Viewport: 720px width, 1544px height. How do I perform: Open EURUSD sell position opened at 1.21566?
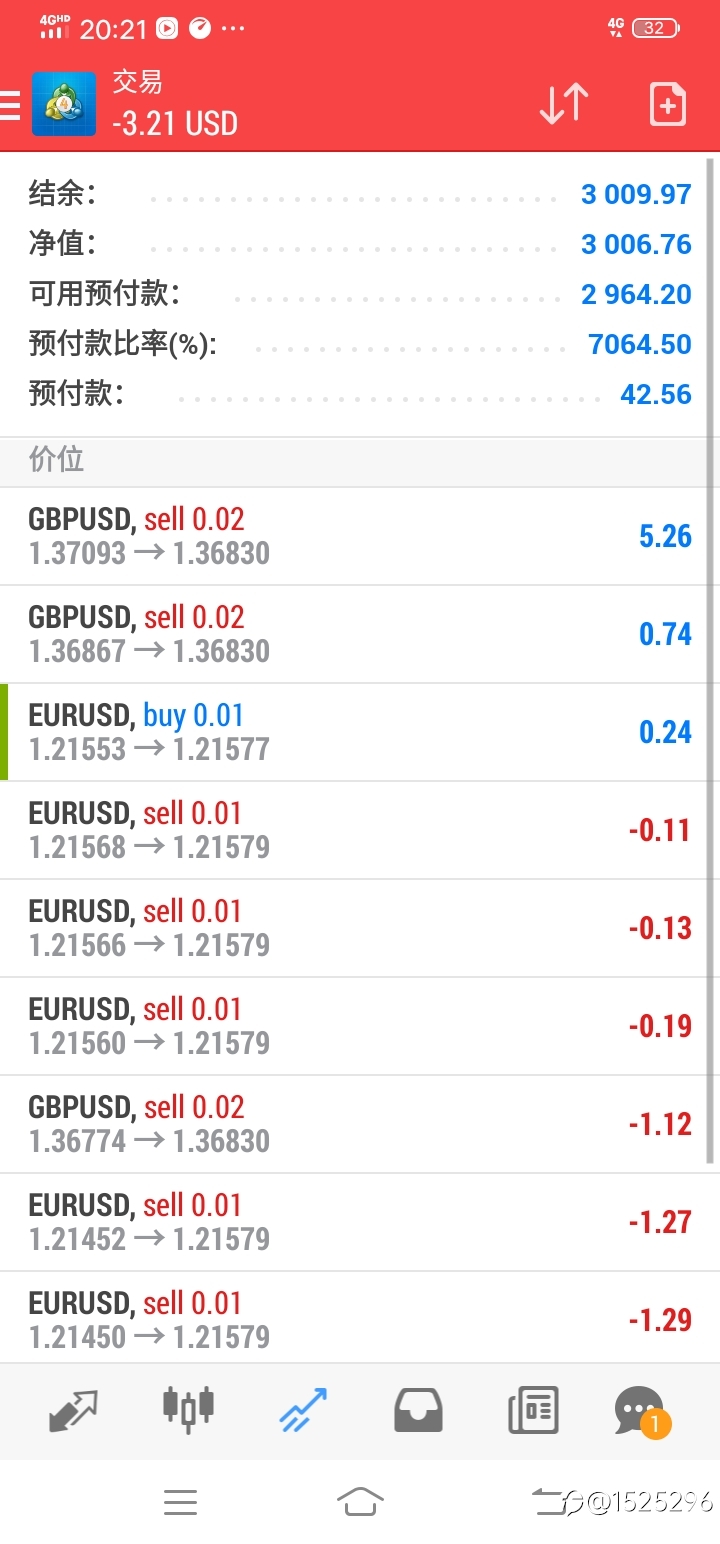[360, 928]
